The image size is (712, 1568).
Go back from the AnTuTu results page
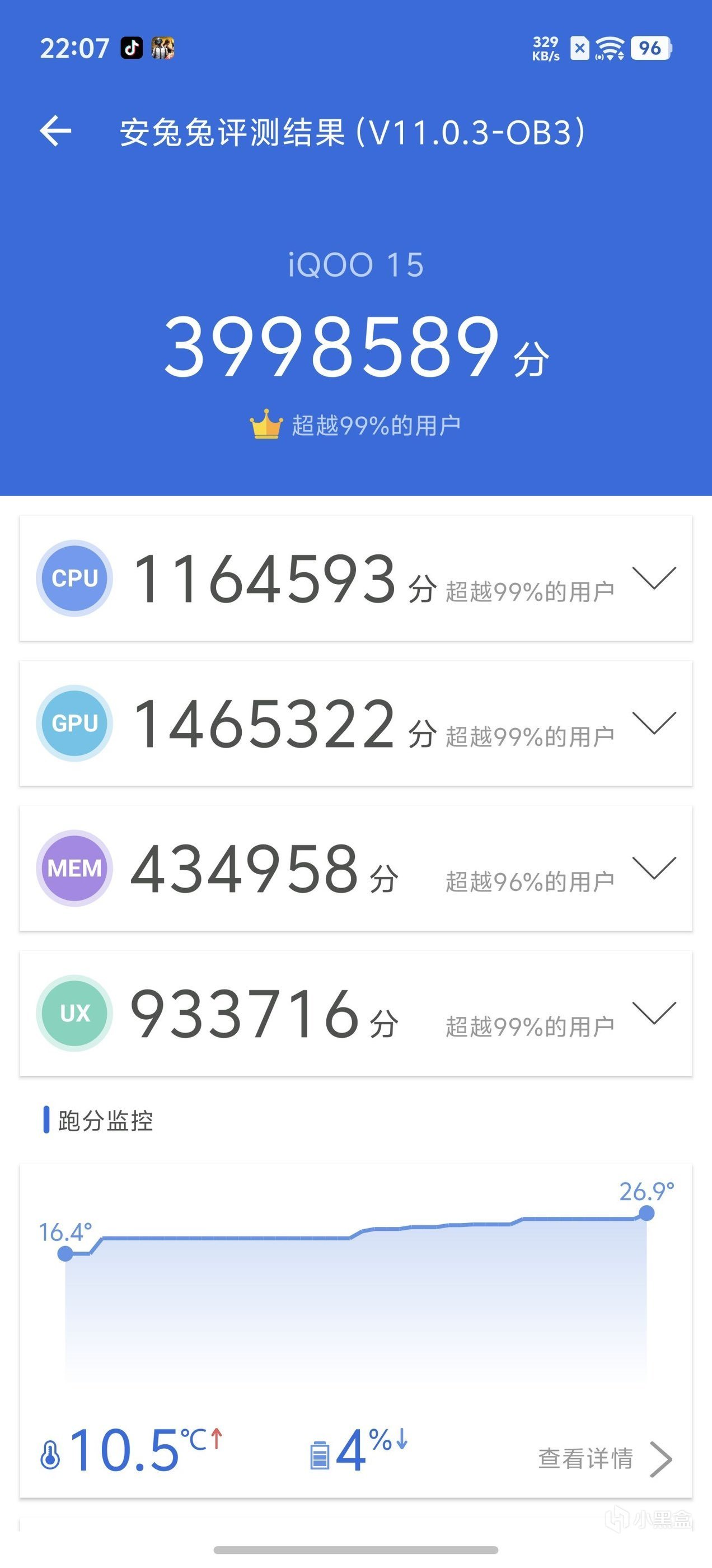point(55,131)
